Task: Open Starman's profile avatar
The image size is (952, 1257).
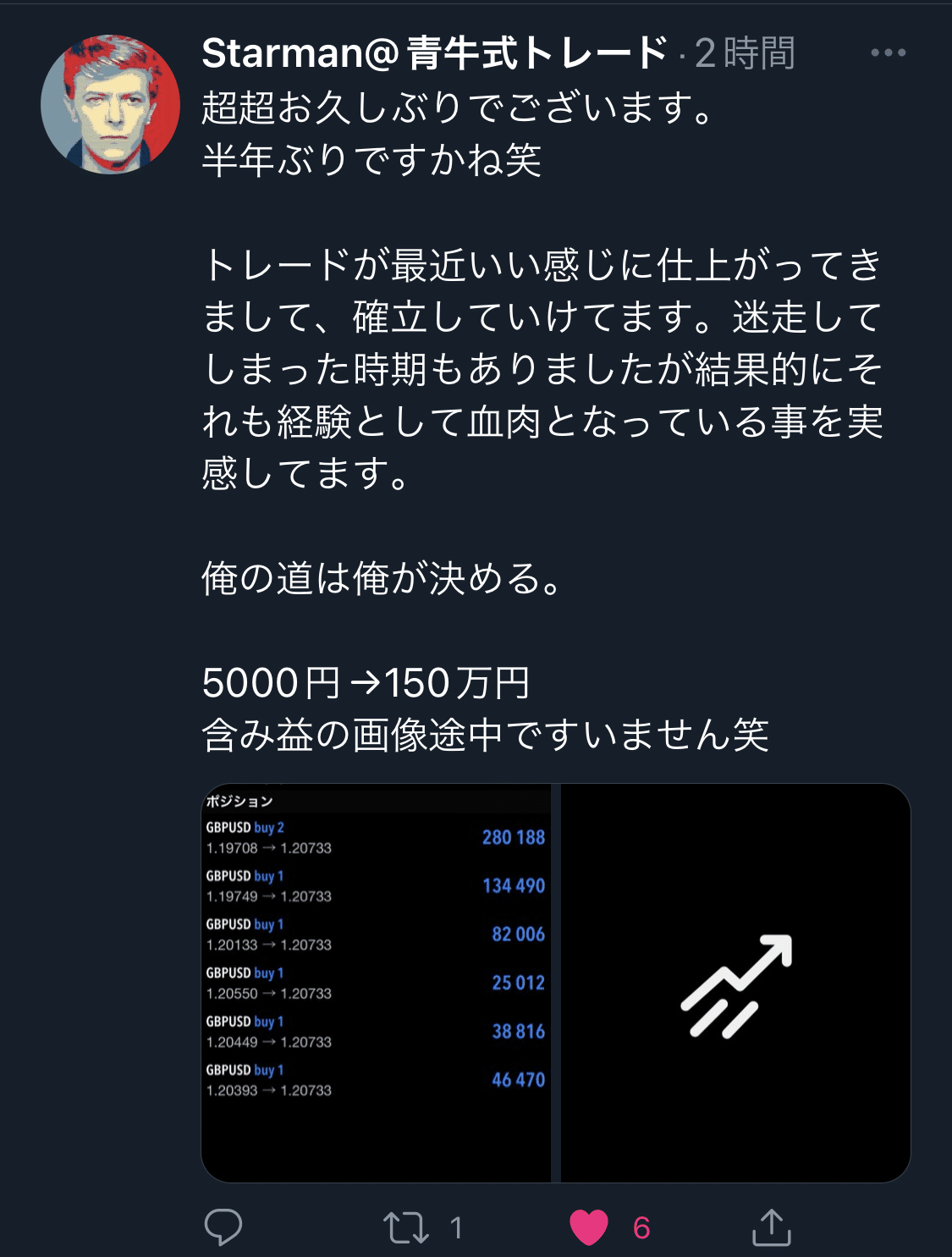Action: (x=110, y=105)
